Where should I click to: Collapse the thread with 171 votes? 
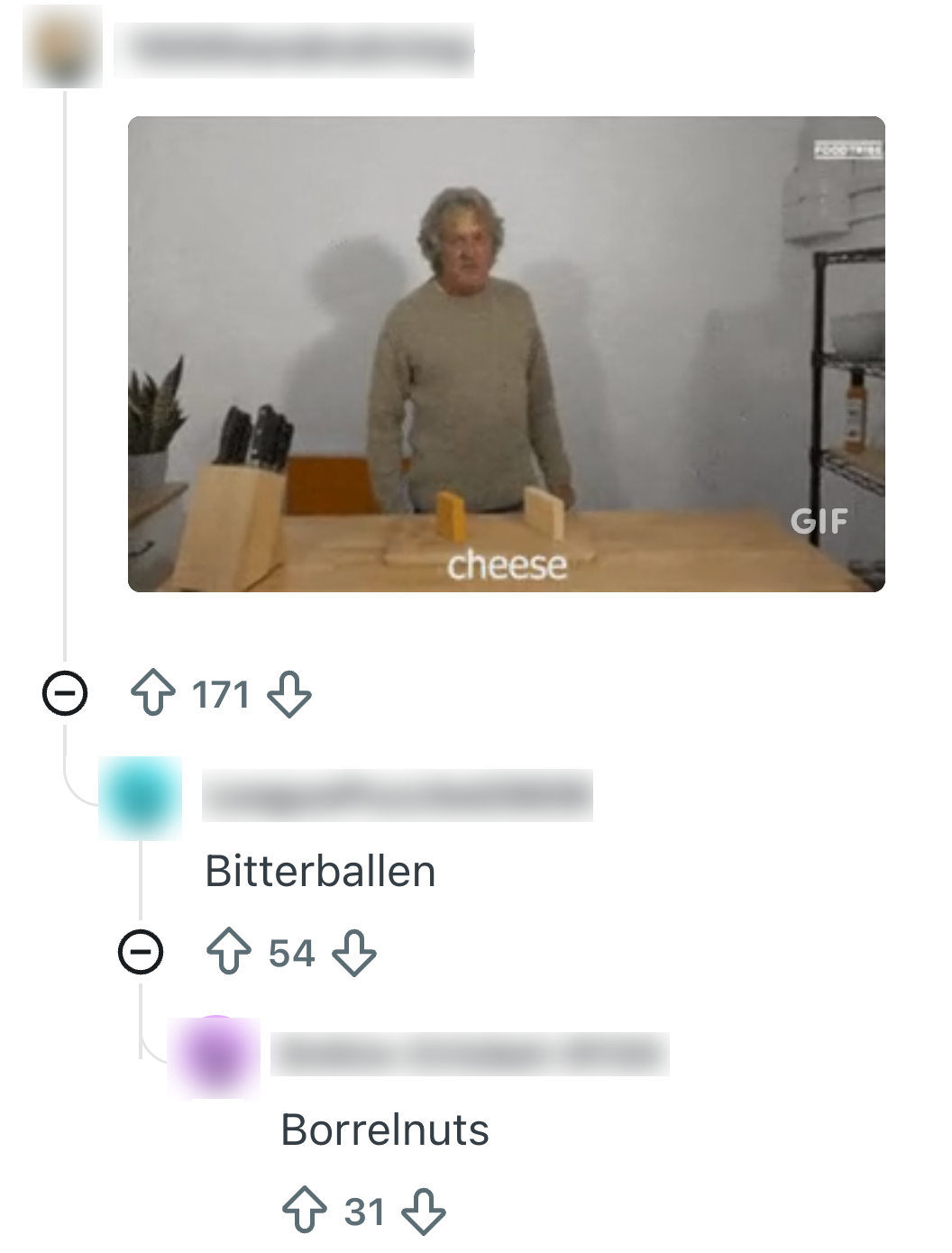[65, 694]
